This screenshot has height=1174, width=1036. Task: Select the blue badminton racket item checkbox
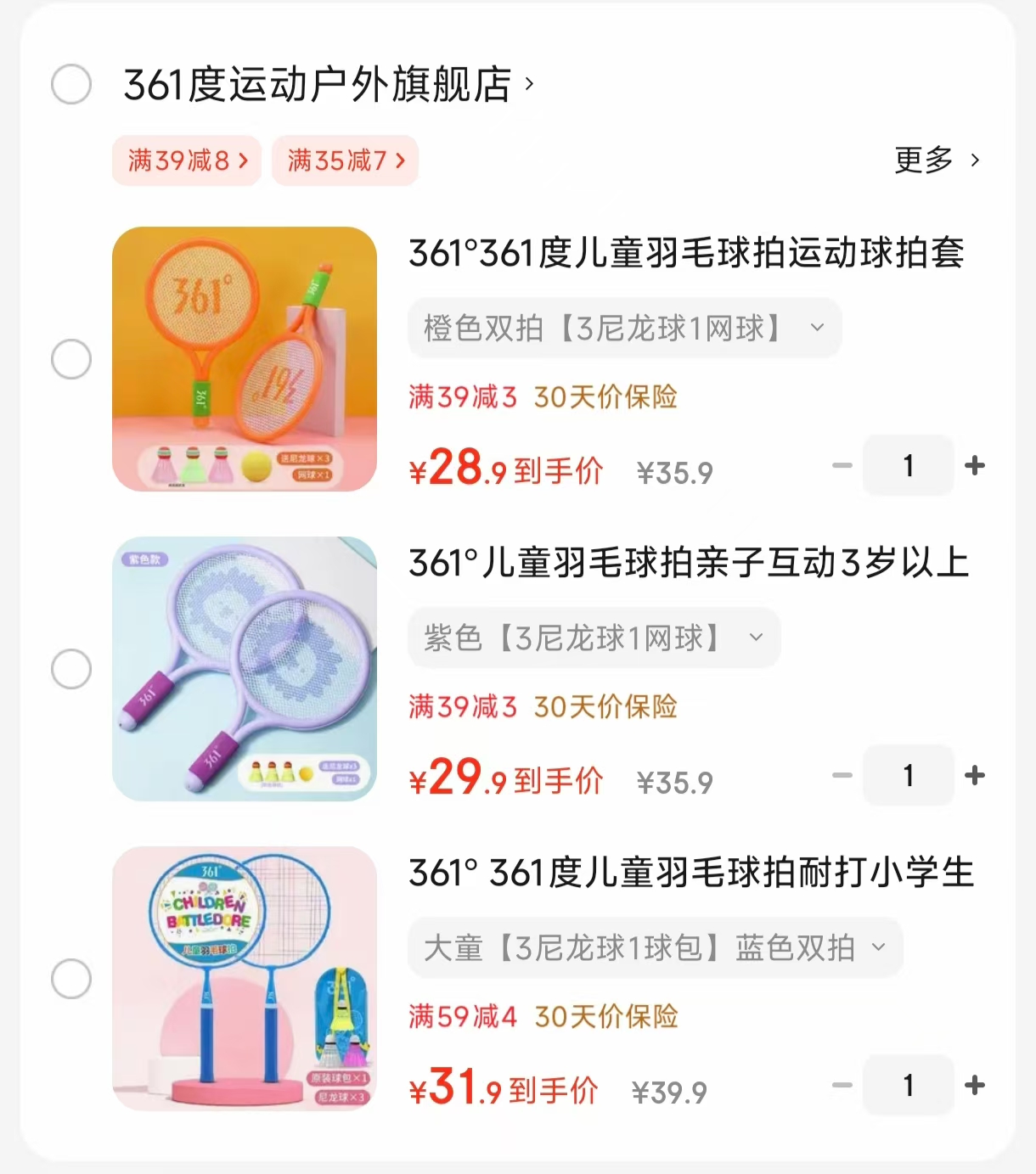(71, 978)
